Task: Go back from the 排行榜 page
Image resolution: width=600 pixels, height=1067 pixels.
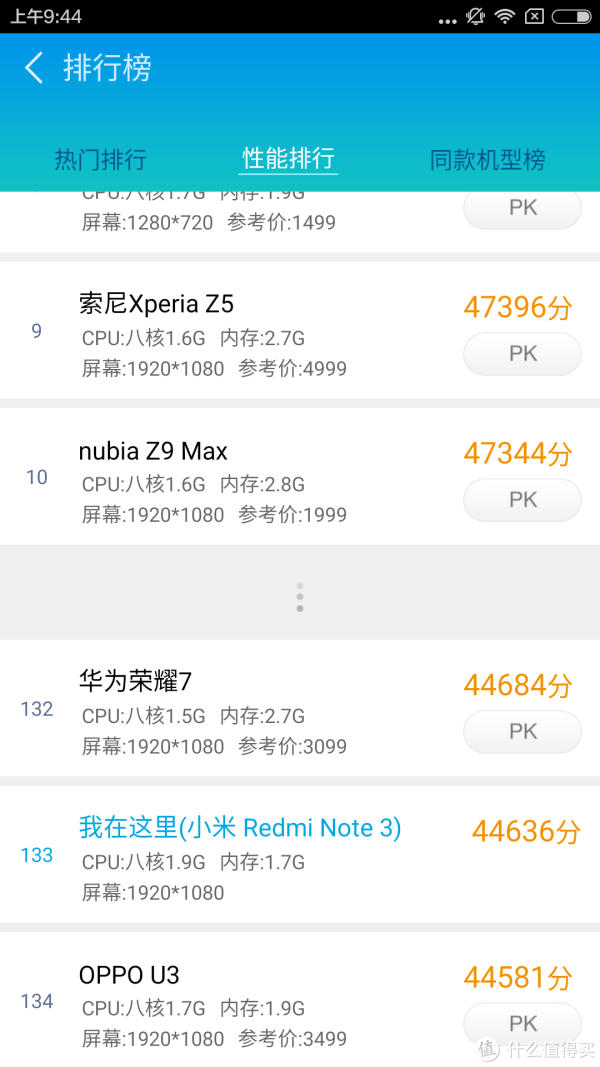Action: [x=34, y=68]
